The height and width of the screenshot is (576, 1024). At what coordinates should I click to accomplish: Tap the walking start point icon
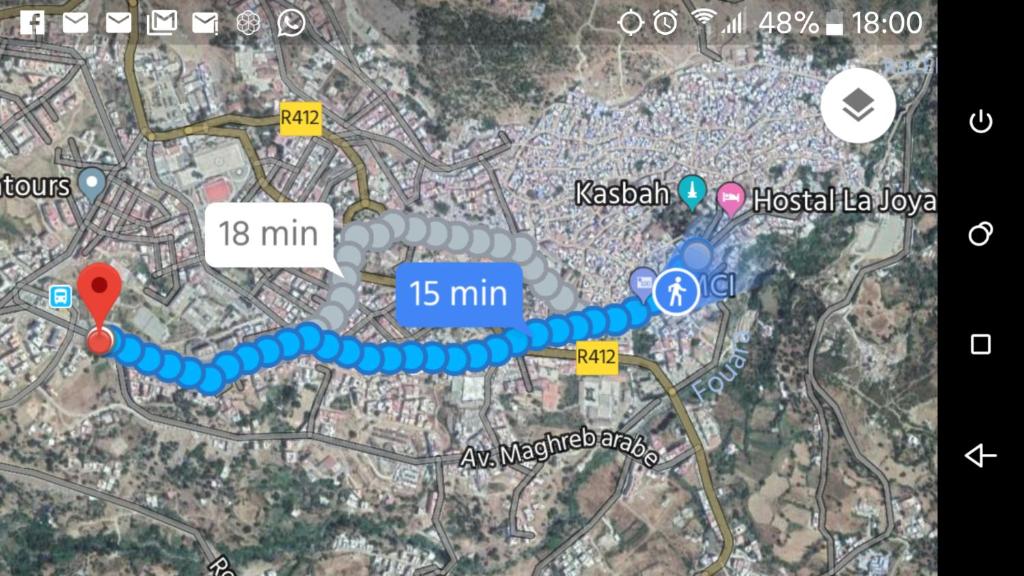coord(679,293)
